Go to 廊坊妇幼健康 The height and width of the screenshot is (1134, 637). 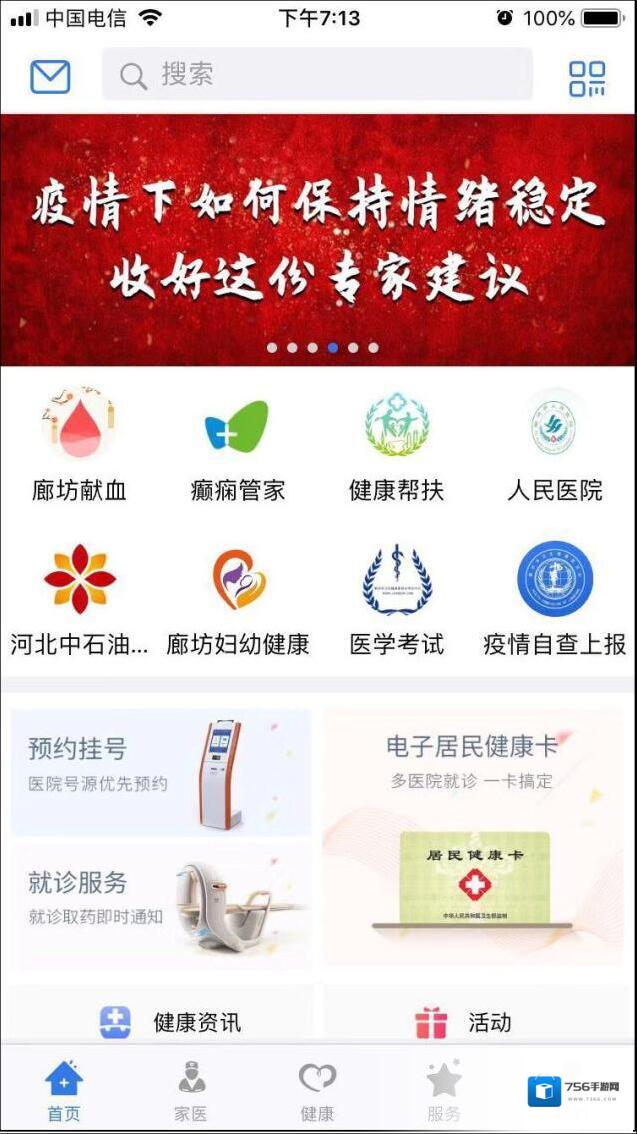pos(237,598)
